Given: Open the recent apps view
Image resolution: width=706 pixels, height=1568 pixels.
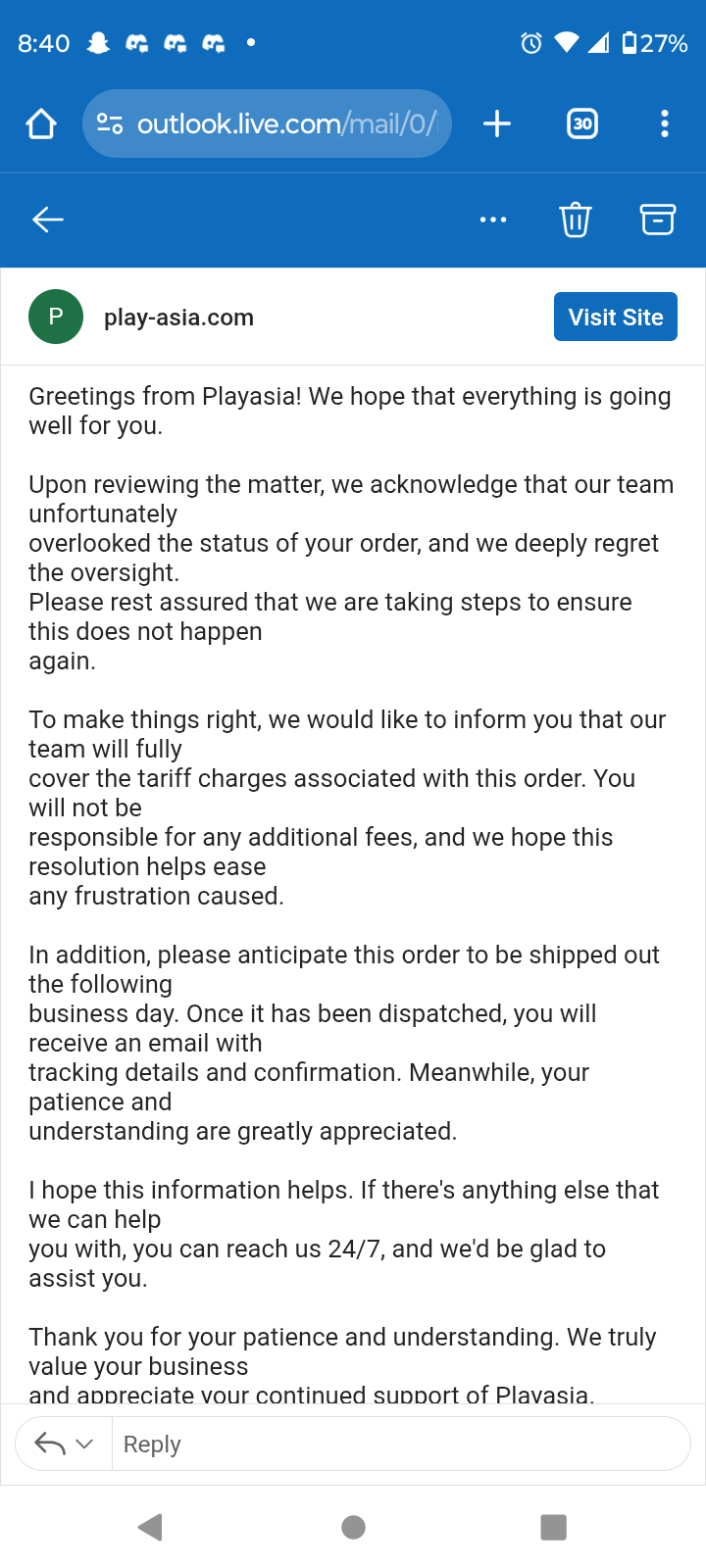Looking at the screenshot, I should [553, 1526].
